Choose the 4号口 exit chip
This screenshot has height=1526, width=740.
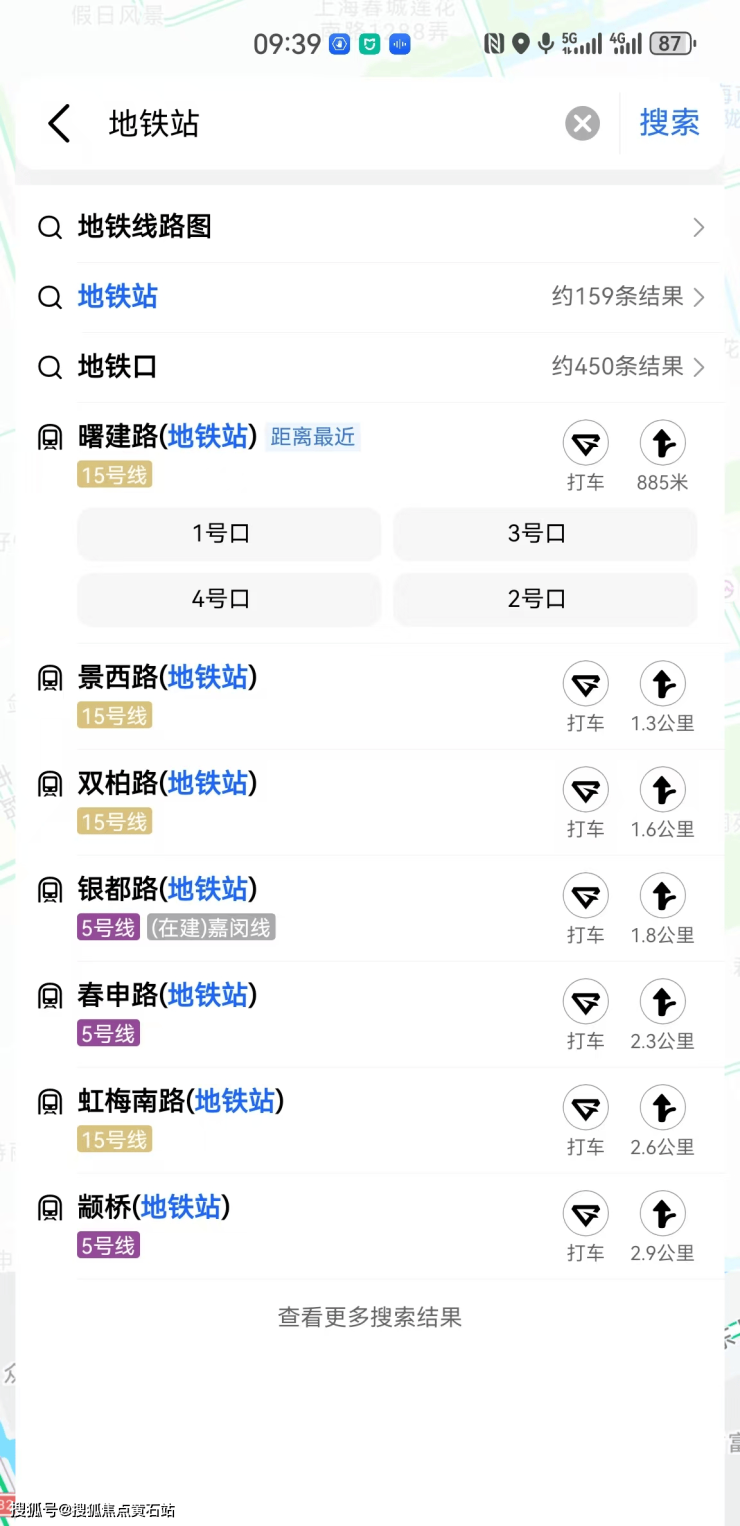pos(229,600)
